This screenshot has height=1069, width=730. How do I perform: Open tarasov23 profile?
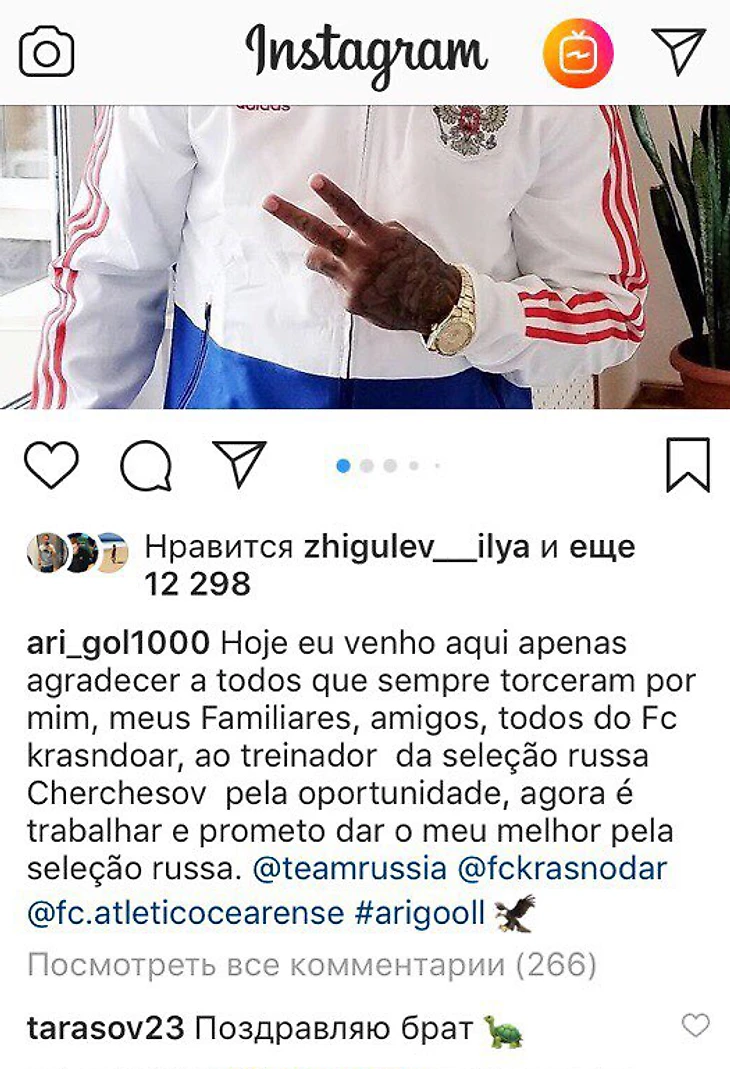tap(104, 1029)
